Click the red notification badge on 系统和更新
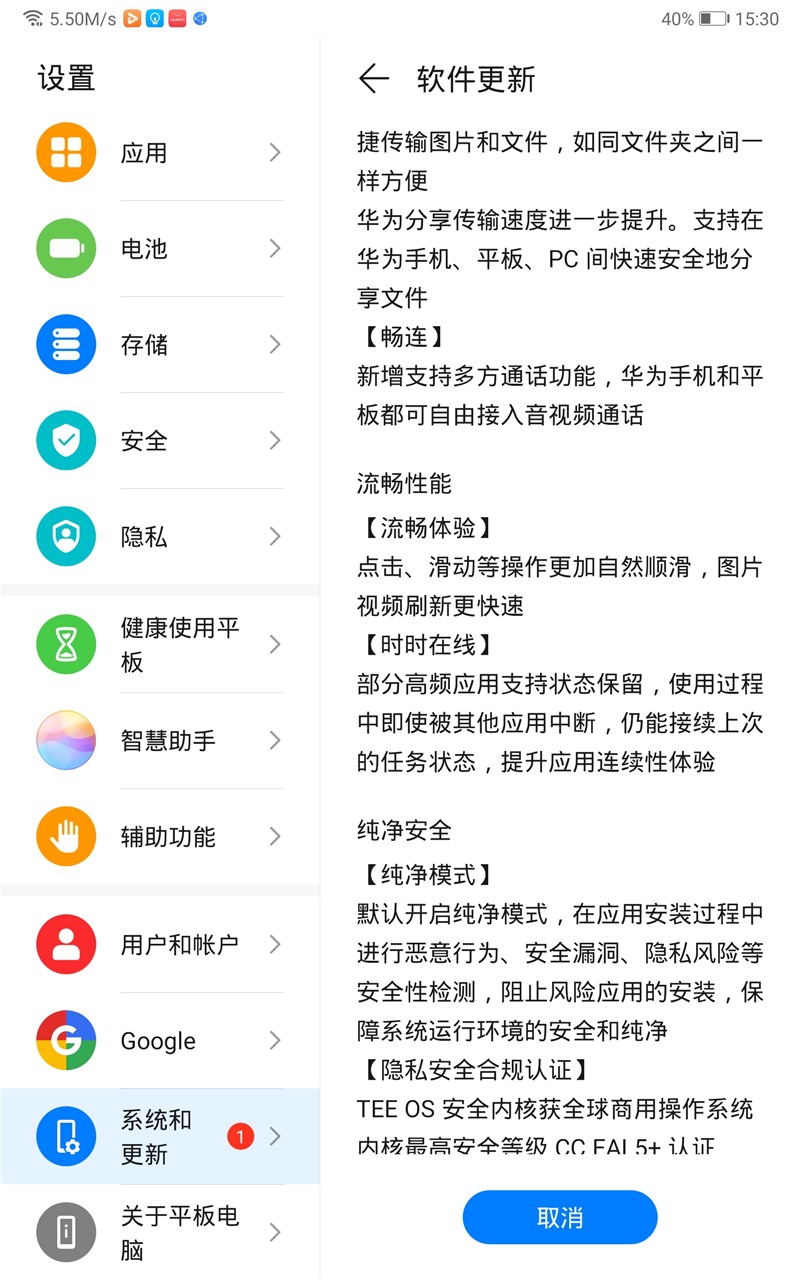The width and height of the screenshot is (800, 1280). [240, 1136]
